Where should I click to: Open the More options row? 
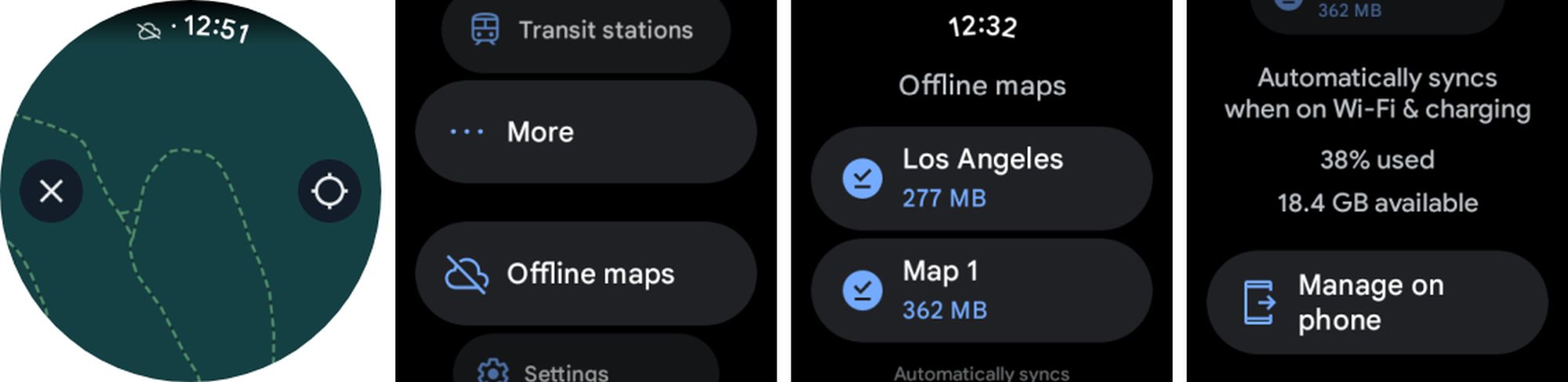[x=585, y=132]
